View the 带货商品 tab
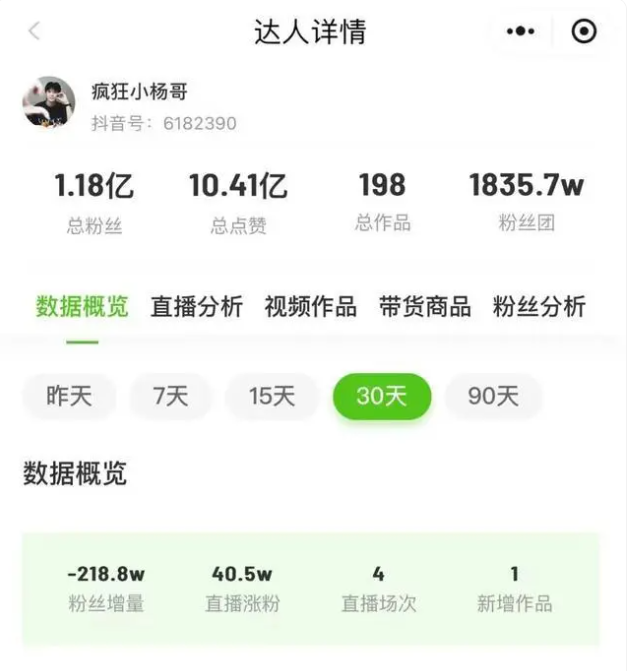The image size is (630, 671). click(424, 307)
